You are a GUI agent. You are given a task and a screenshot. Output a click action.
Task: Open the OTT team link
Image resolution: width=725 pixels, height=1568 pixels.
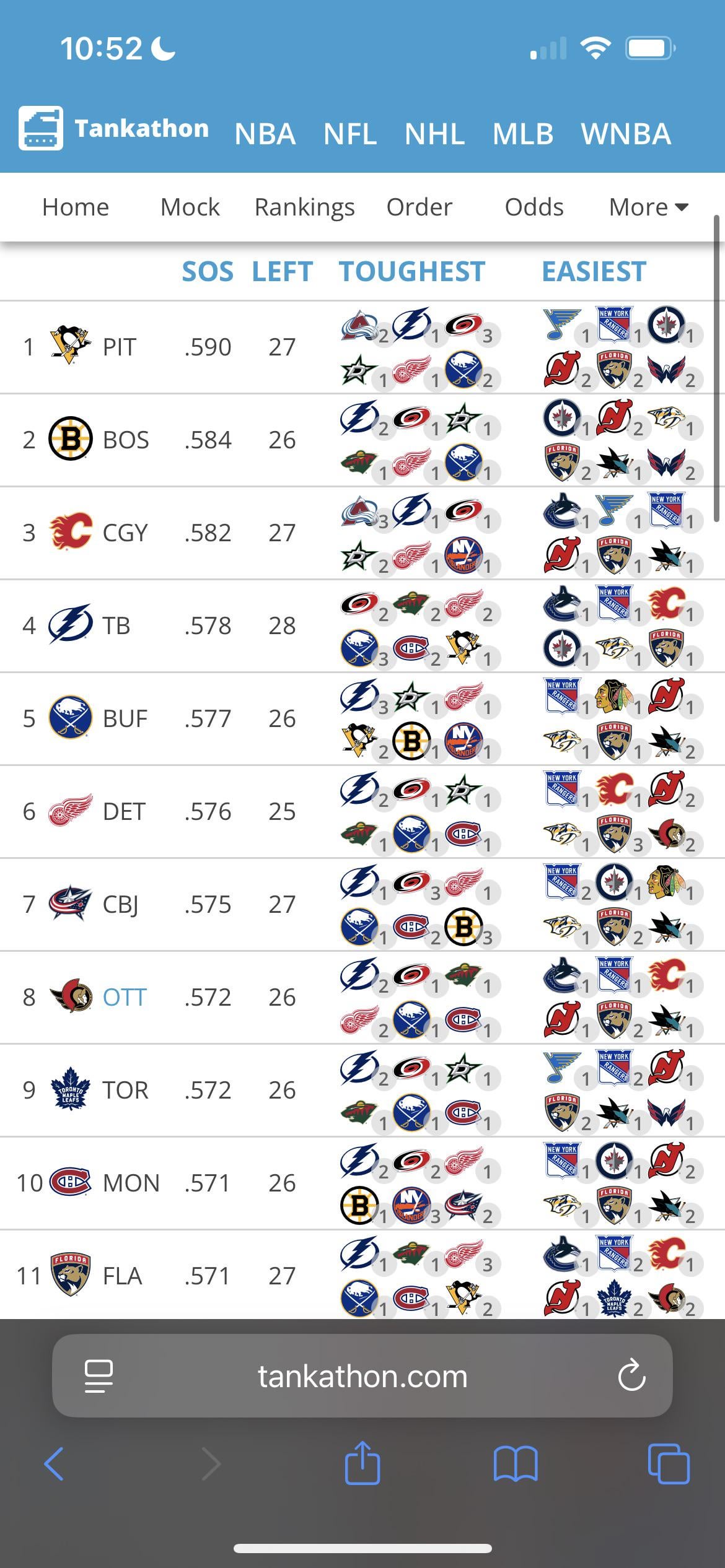pyautogui.click(x=124, y=998)
